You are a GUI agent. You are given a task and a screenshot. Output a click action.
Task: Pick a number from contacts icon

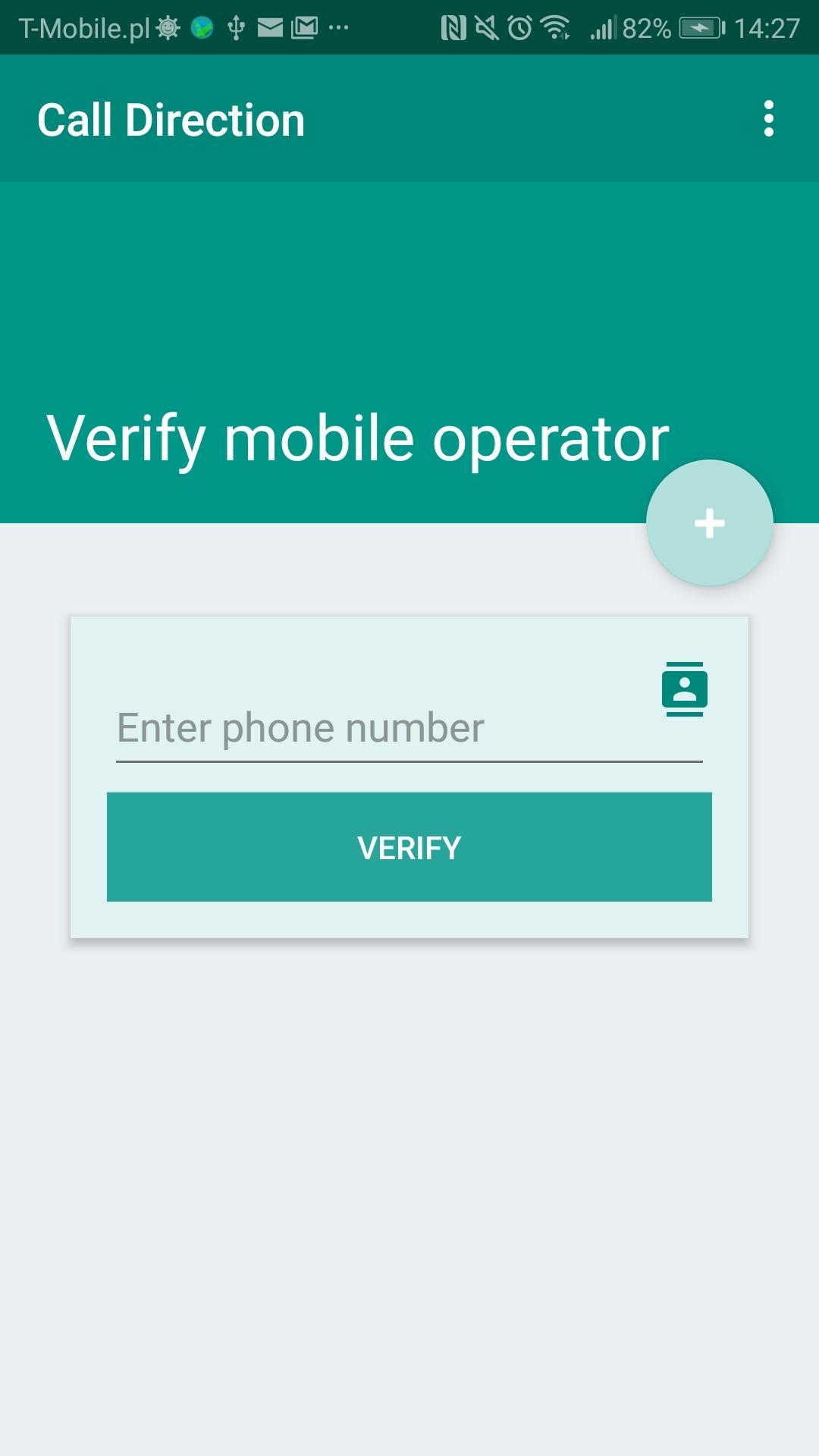point(684,689)
